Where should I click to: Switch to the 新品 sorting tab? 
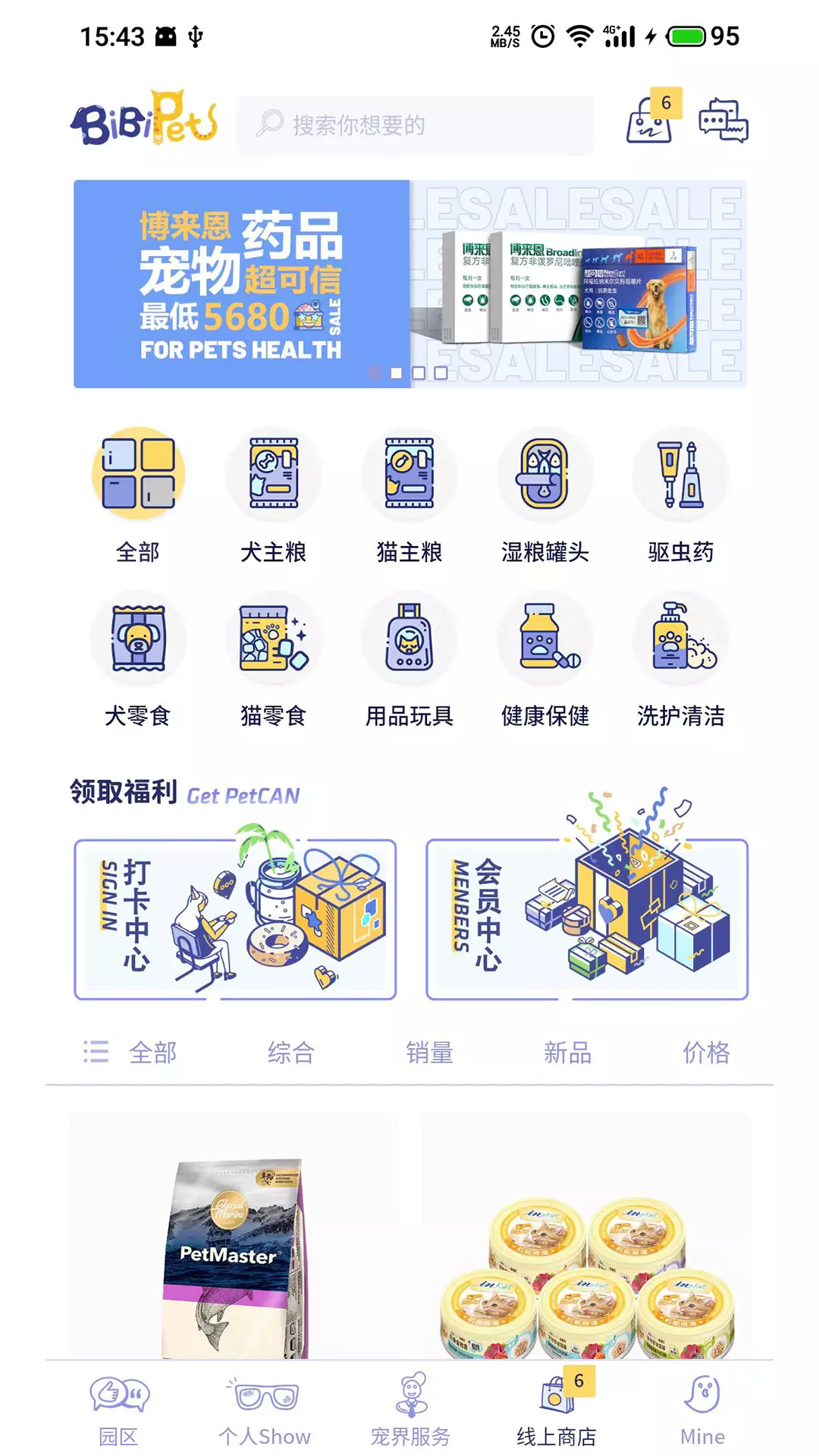[x=567, y=1053]
